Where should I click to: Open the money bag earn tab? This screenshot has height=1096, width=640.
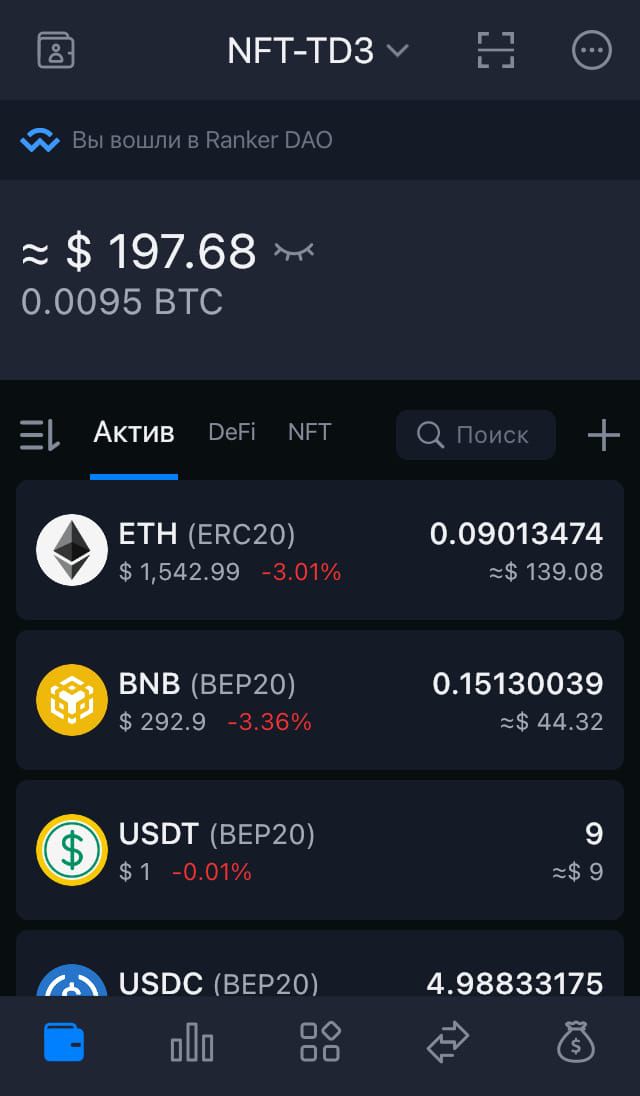click(x=576, y=1041)
